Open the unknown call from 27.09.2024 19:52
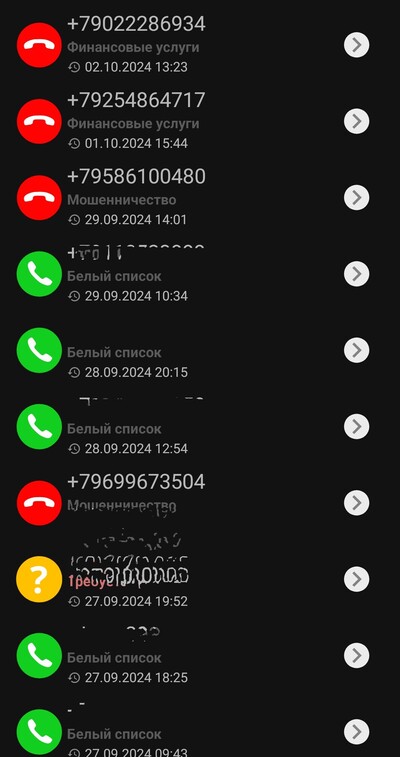 pos(200,579)
